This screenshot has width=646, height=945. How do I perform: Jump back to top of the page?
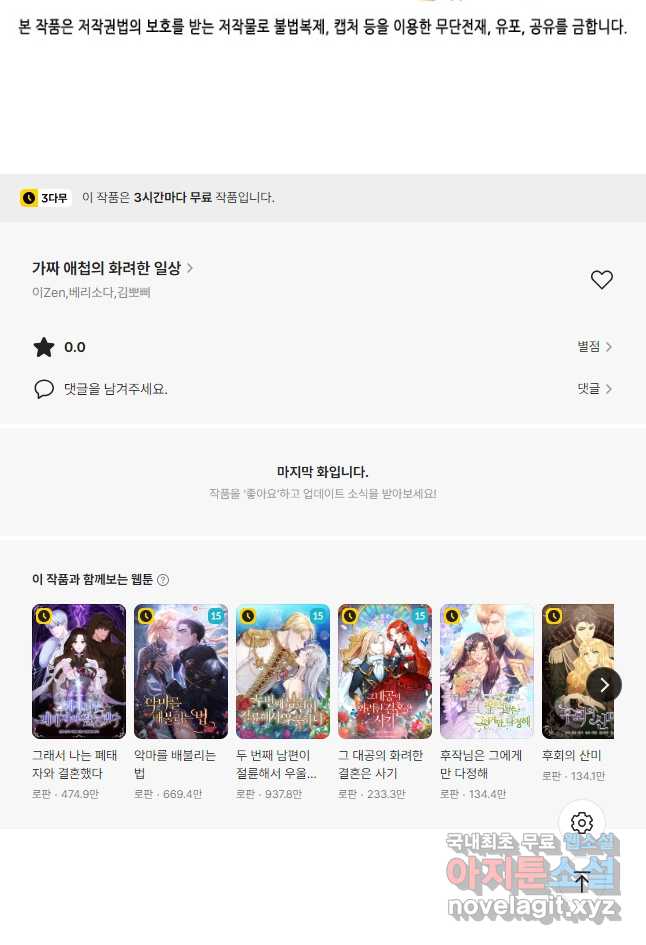tap(582, 881)
